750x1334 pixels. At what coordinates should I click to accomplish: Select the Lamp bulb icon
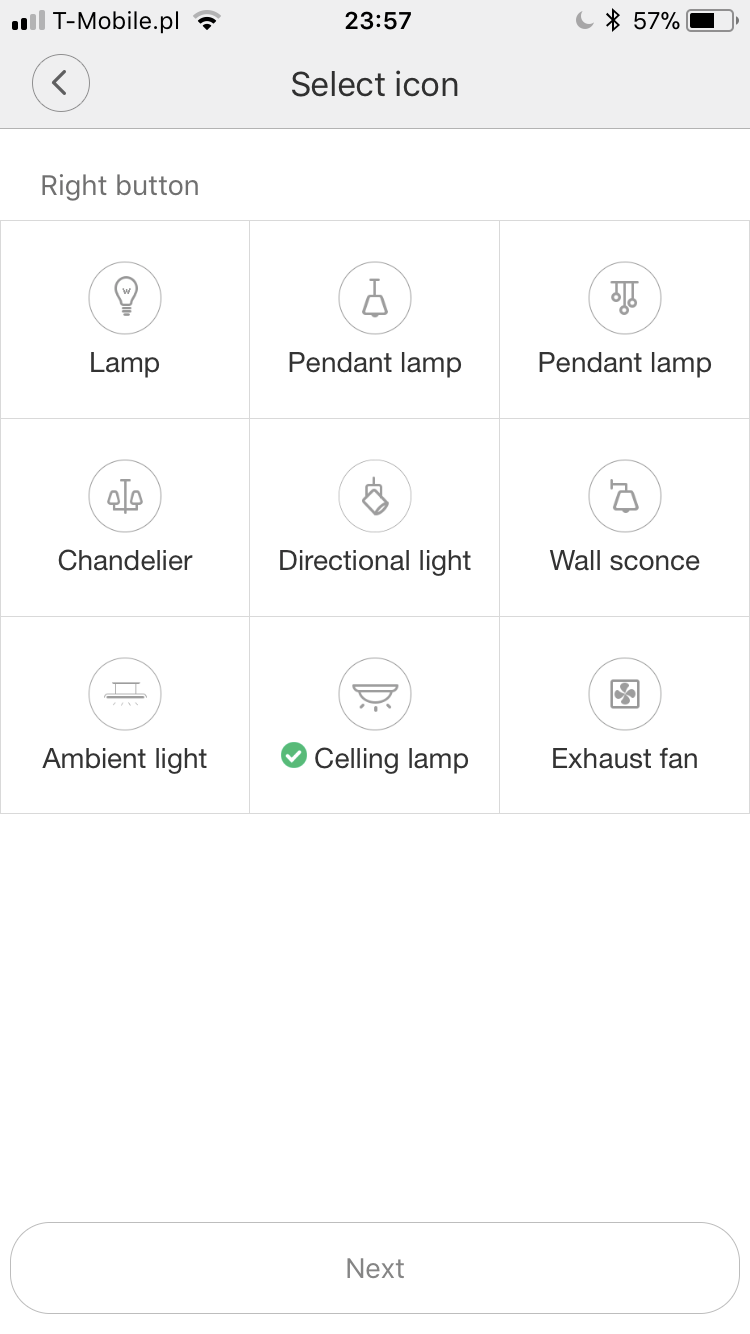click(x=125, y=298)
